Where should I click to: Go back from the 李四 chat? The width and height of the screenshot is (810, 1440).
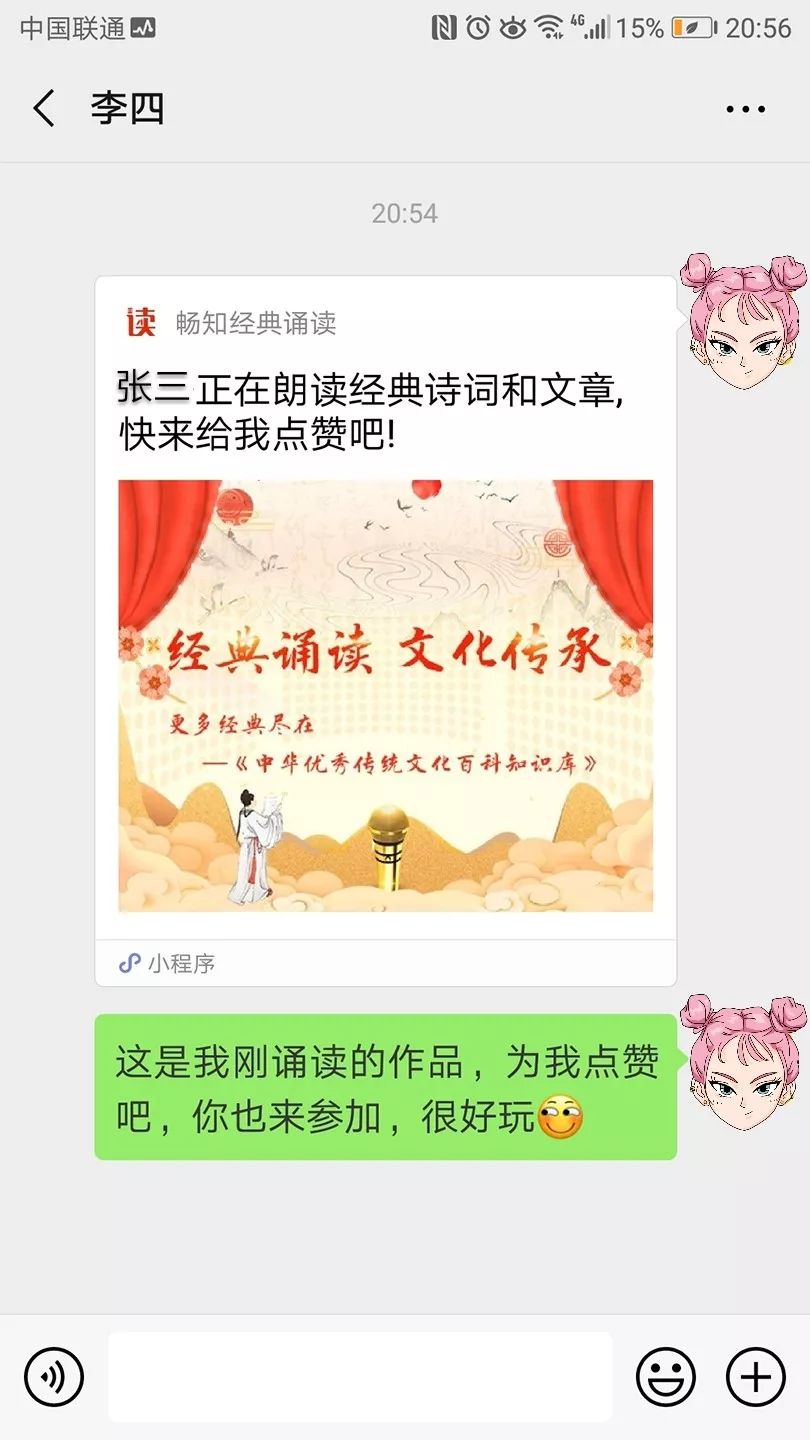(x=44, y=108)
